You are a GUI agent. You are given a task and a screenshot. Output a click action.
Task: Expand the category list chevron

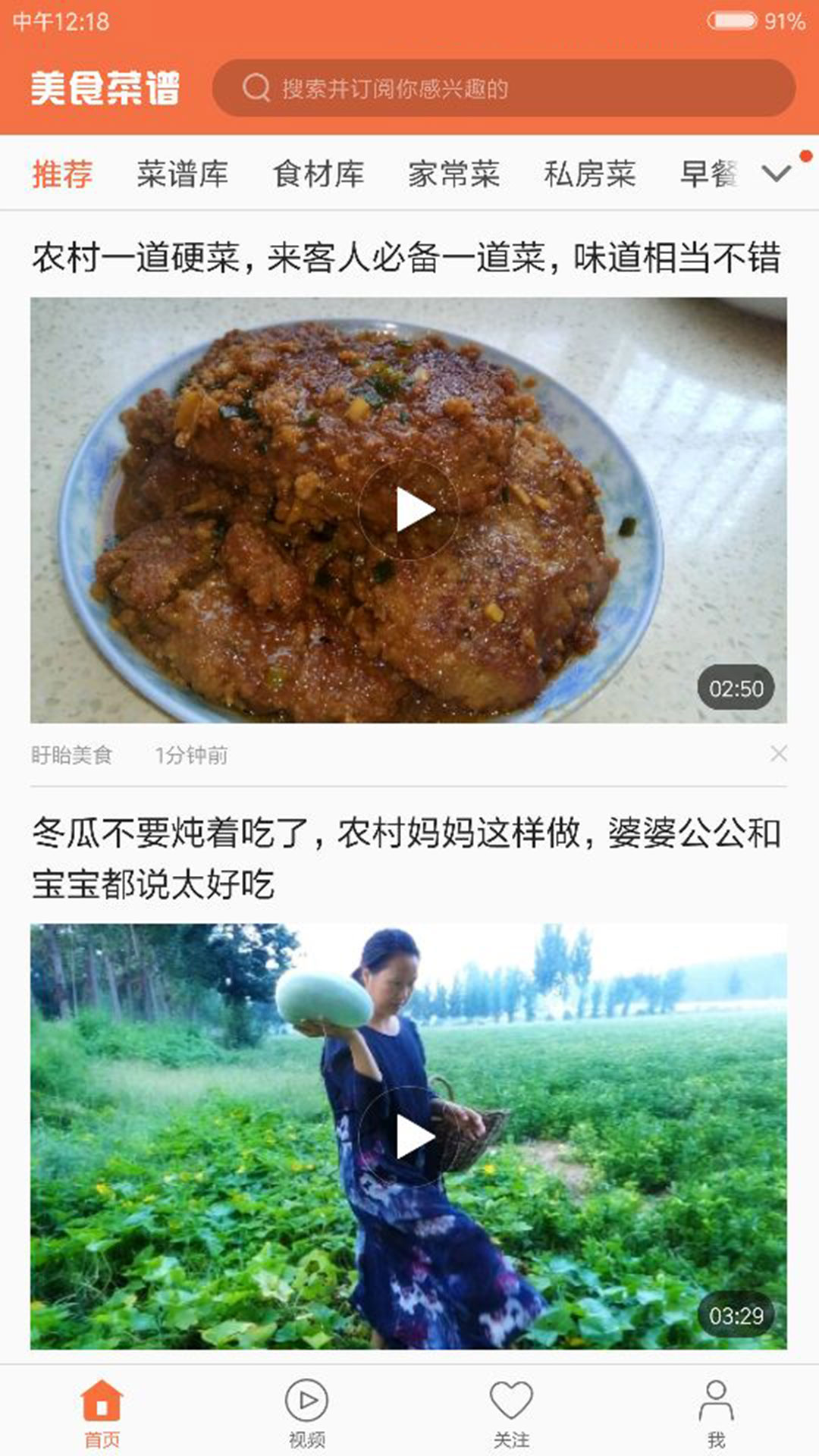pos(777,174)
